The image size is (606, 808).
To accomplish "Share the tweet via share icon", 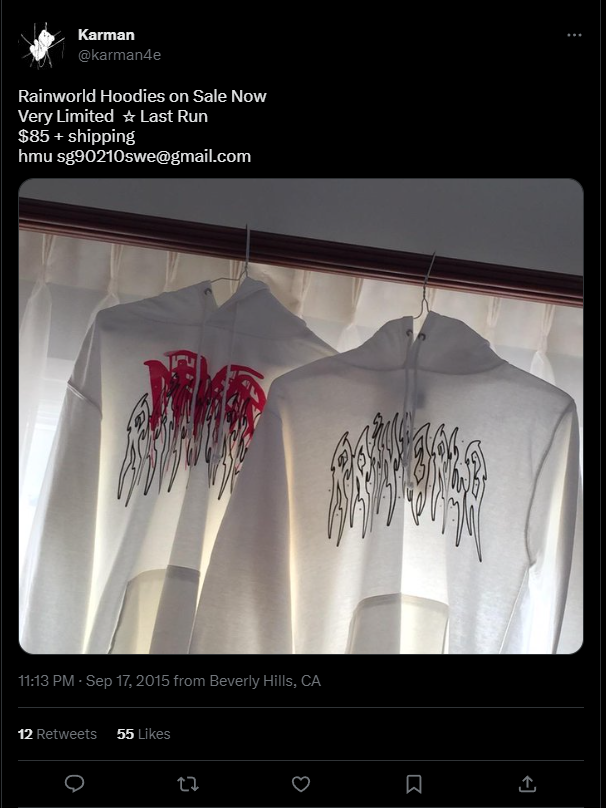I will (x=528, y=784).
